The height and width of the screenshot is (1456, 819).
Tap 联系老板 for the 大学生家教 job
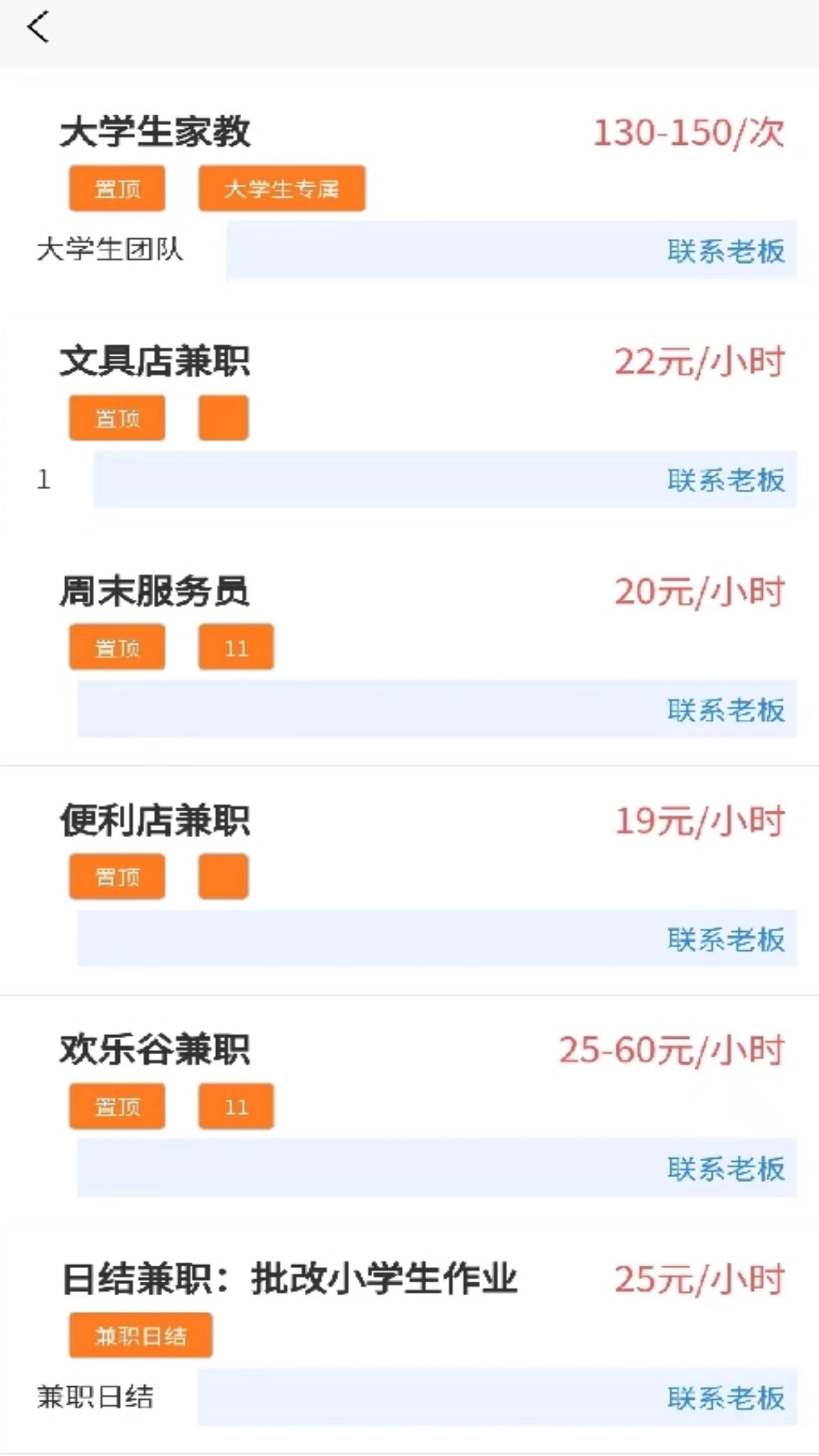(x=725, y=251)
